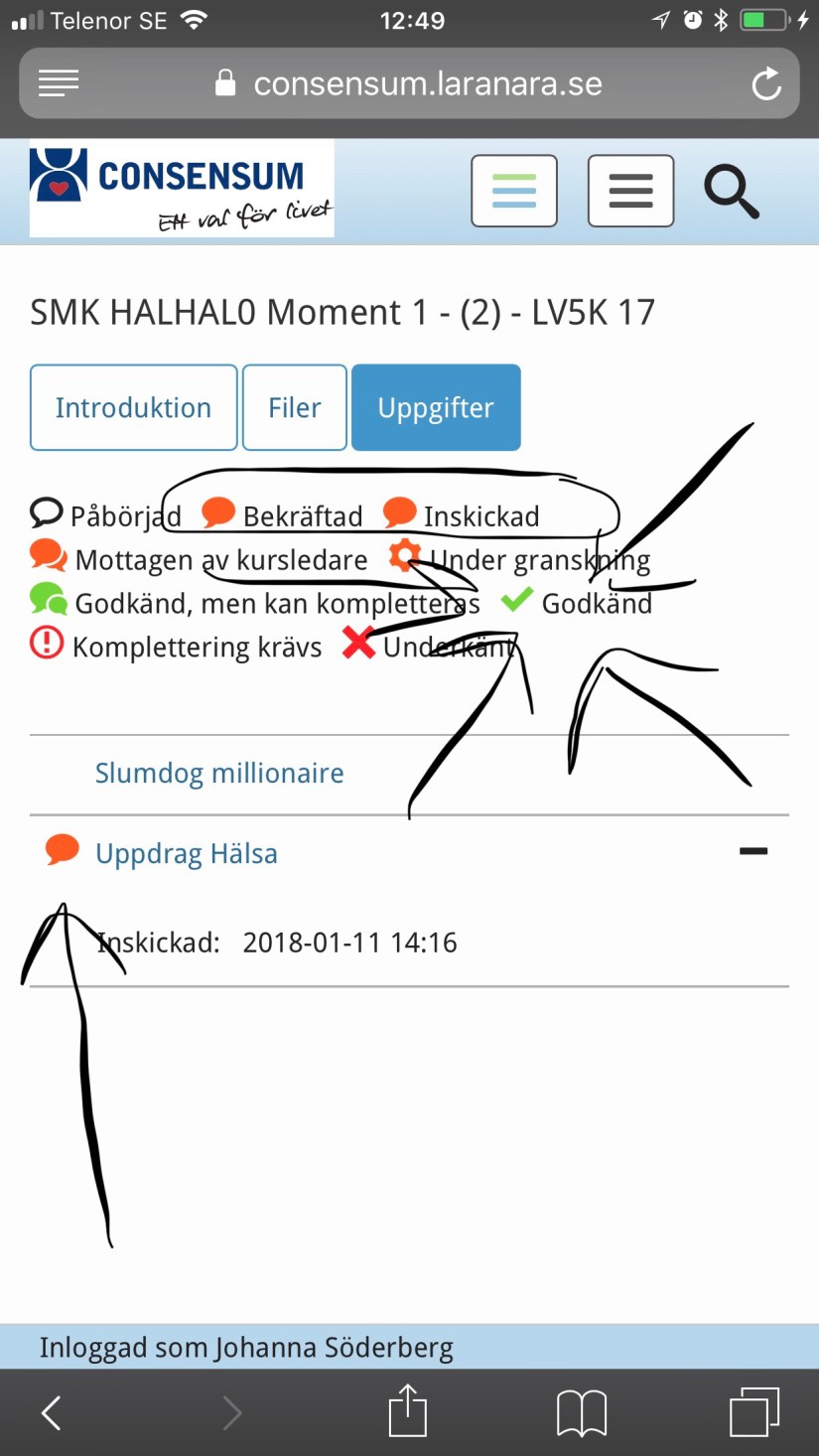The width and height of the screenshot is (819, 1456).
Task: Collapse the Uppdrag Hälsa details
Action: [753, 851]
